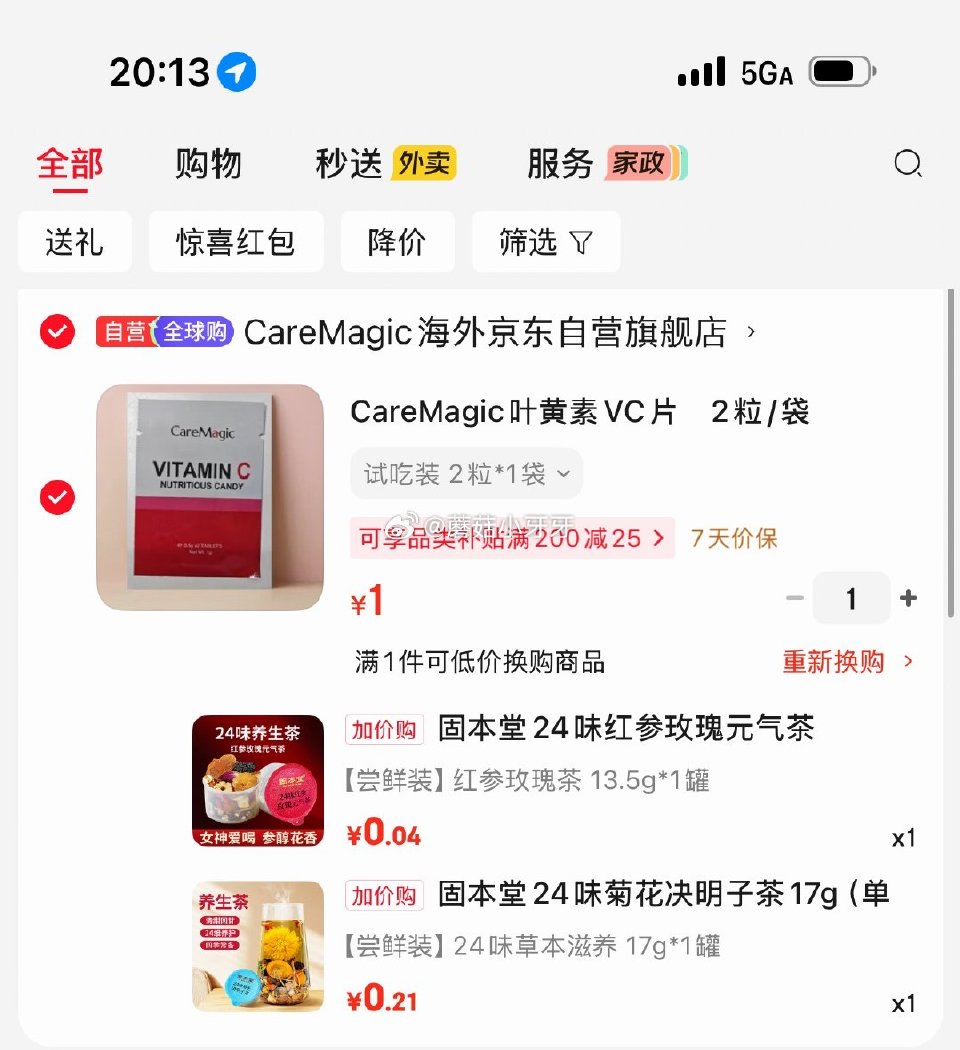The image size is (960, 1050).
Task: Click the 加价购 badge on the red ginseng tea
Action: 384,730
